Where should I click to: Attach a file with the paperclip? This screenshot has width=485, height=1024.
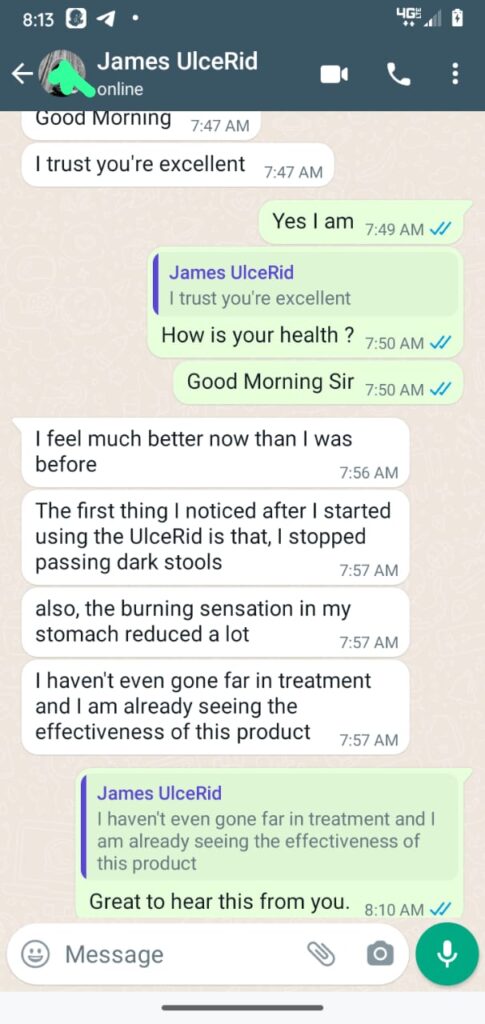[321, 954]
